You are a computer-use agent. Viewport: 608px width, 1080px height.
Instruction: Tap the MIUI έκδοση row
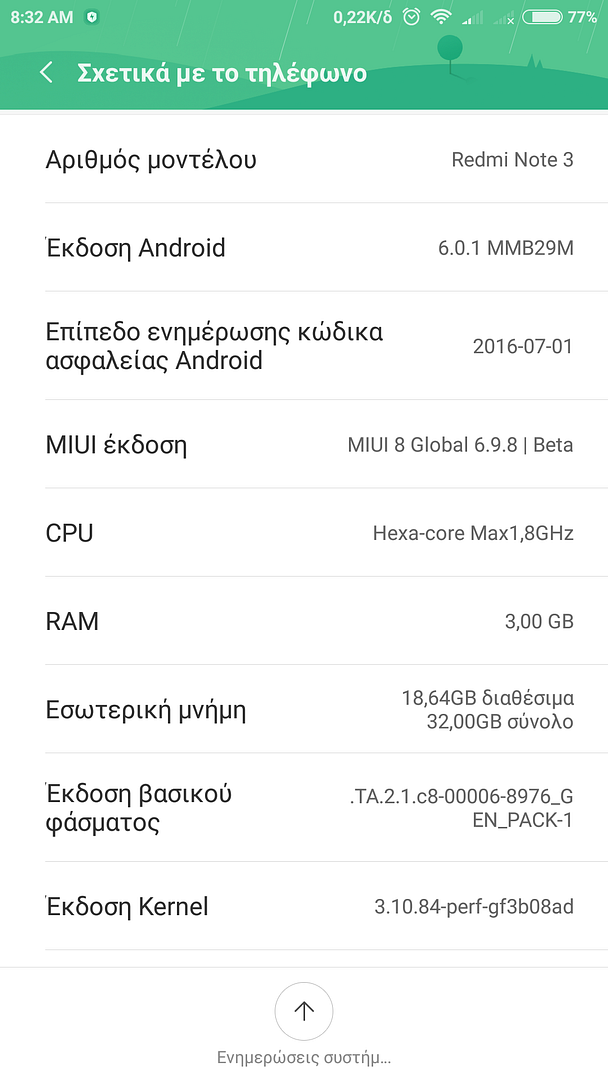304,444
